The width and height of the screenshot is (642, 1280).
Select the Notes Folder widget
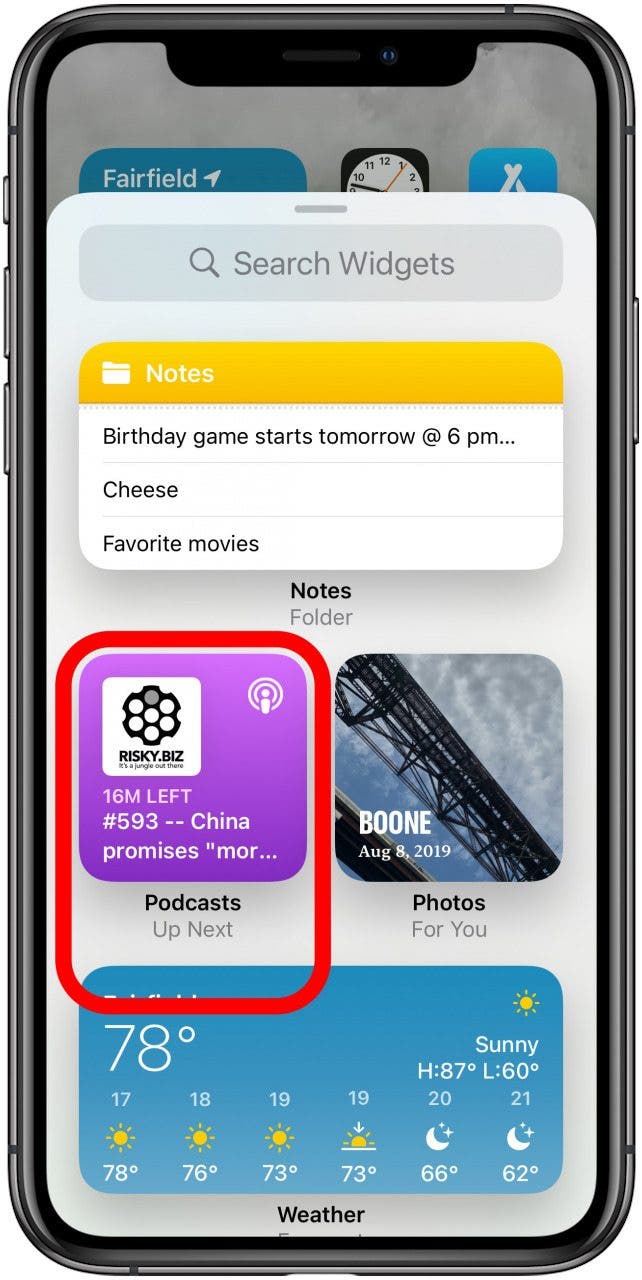tap(321, 456)
